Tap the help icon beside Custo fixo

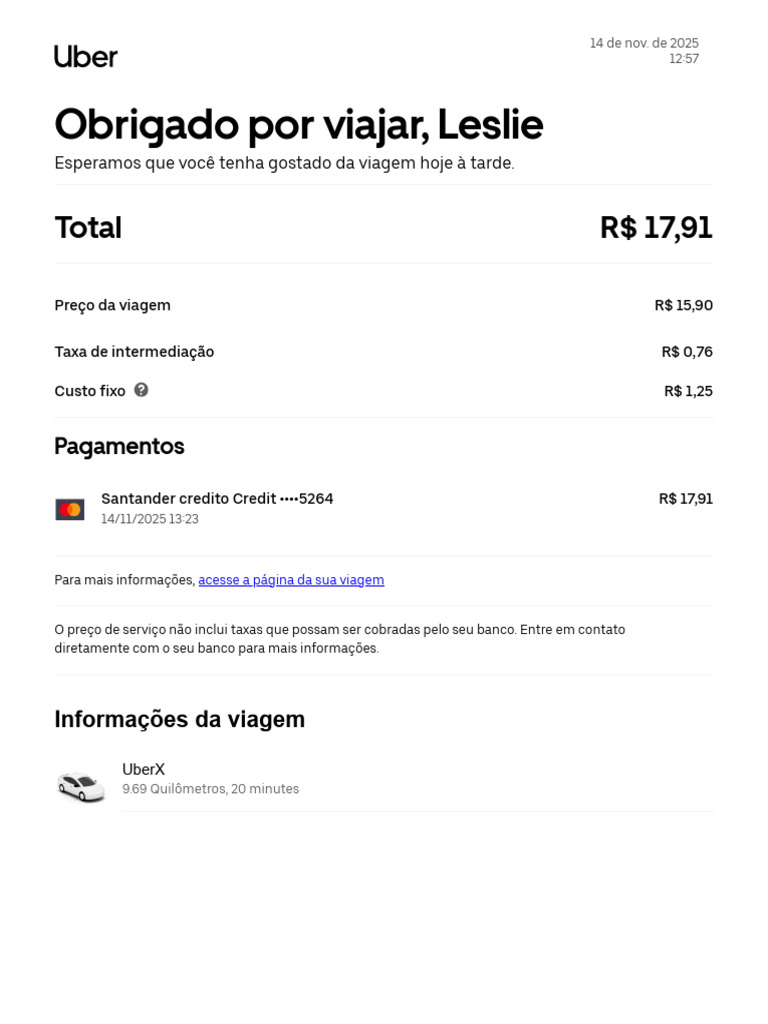point(141,390)
